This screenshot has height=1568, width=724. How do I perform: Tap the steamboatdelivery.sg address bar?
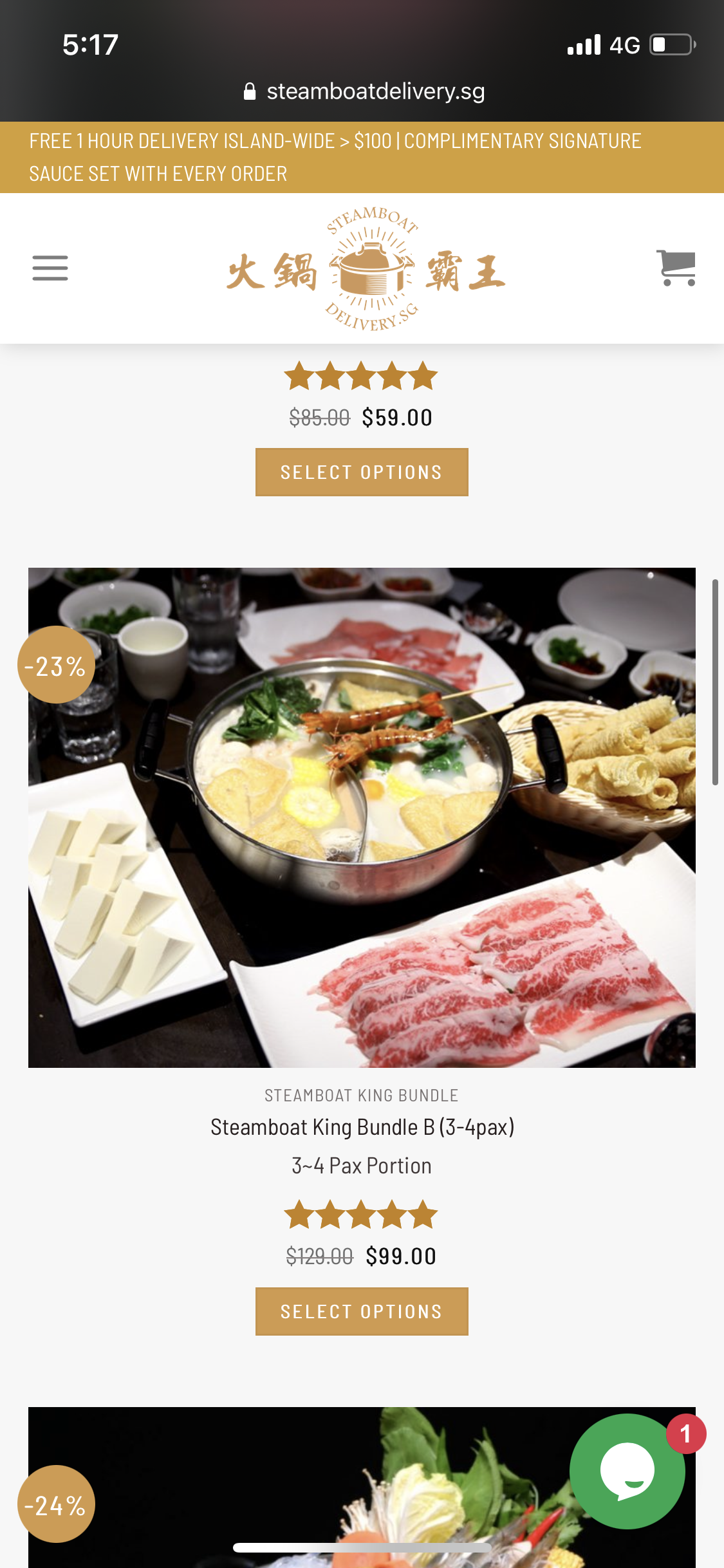coord(364,91)
